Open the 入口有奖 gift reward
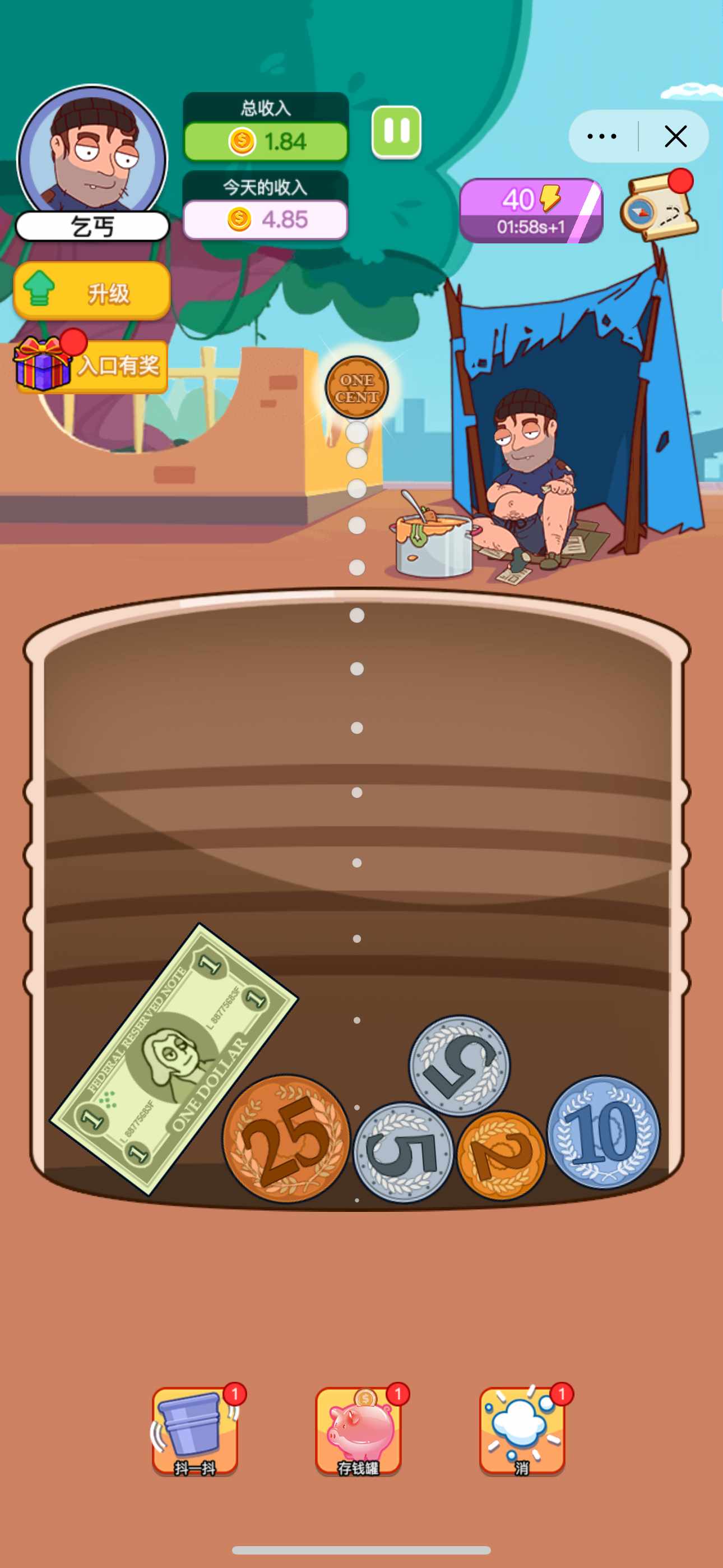 [x=91, y=366]
